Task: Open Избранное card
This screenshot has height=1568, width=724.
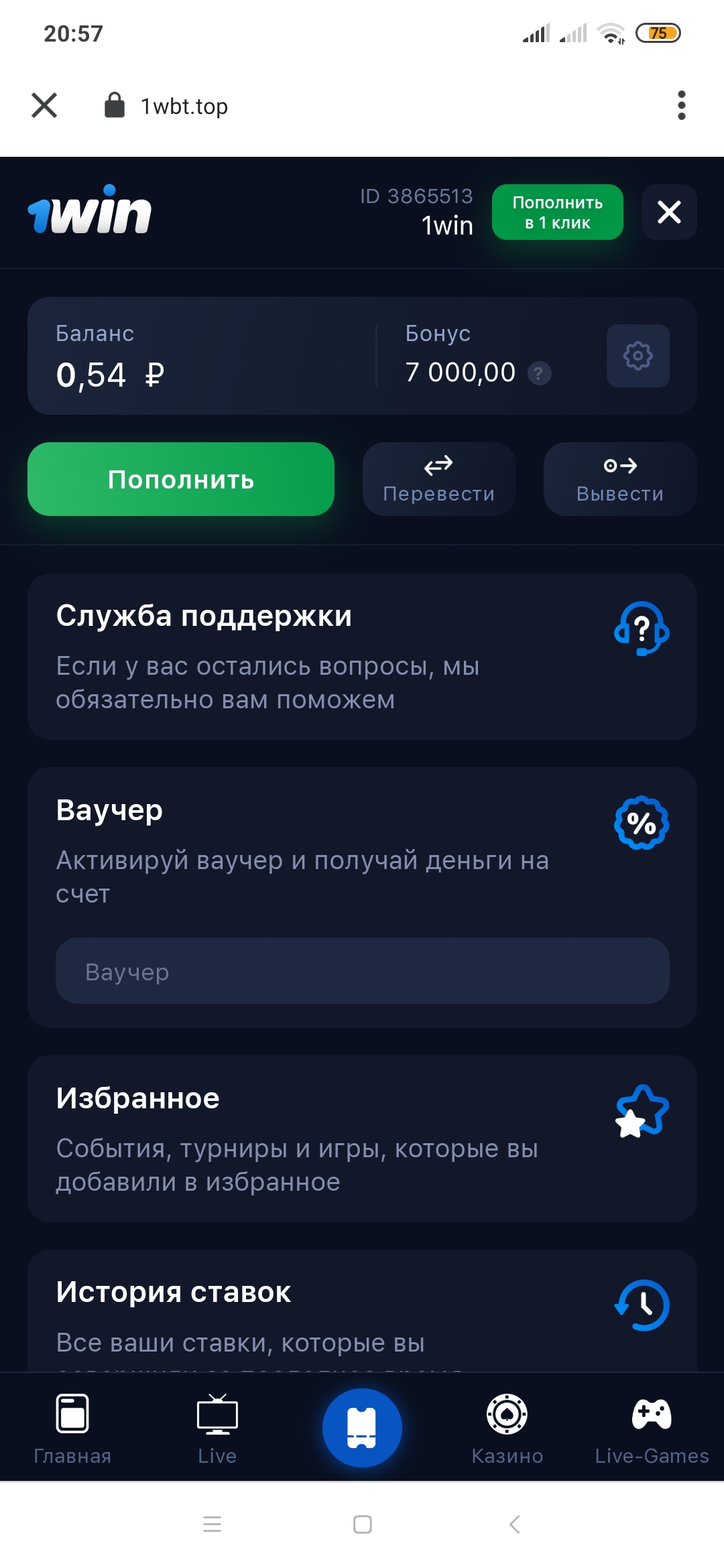Action: click(x=362, y=1138)
